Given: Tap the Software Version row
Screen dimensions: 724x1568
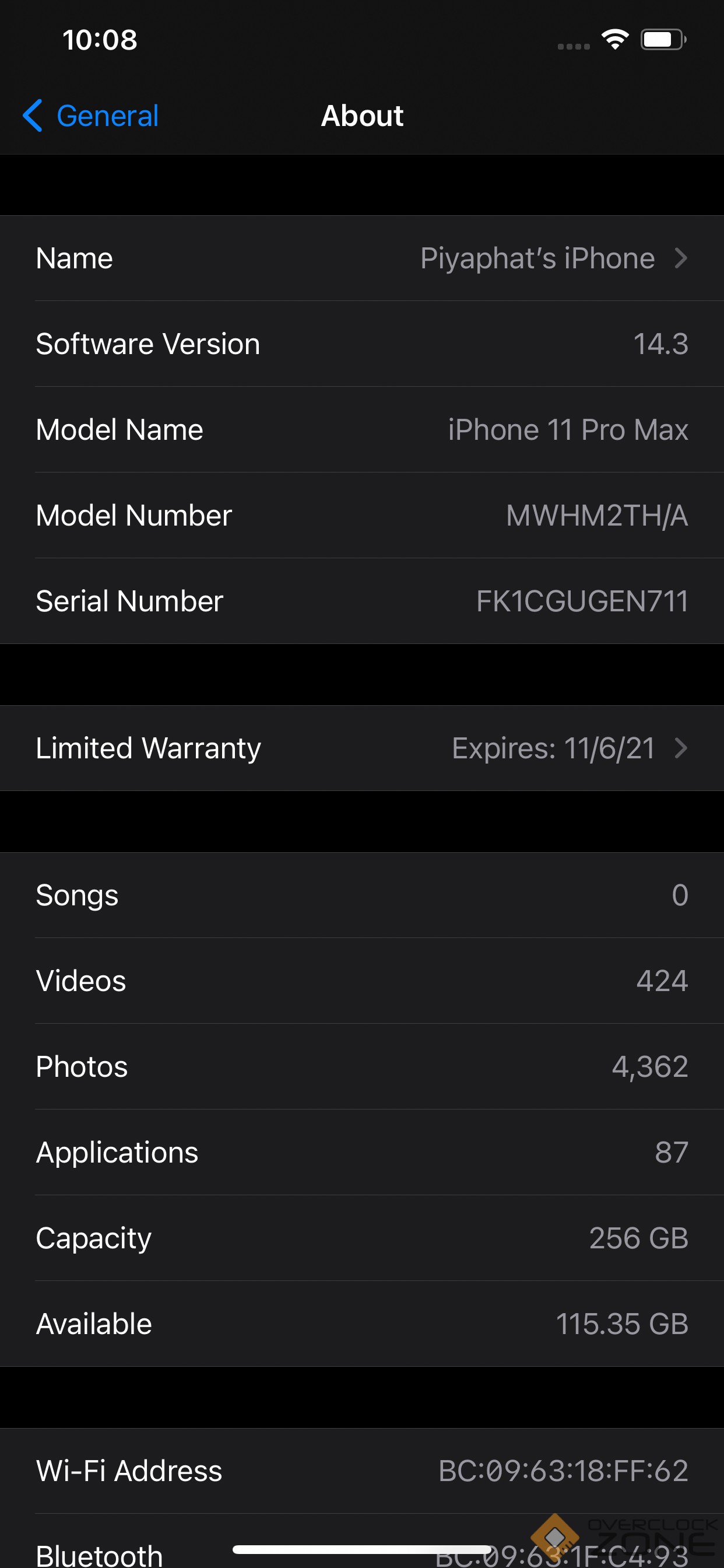Looking at the screenshot, I should point(362,344).
